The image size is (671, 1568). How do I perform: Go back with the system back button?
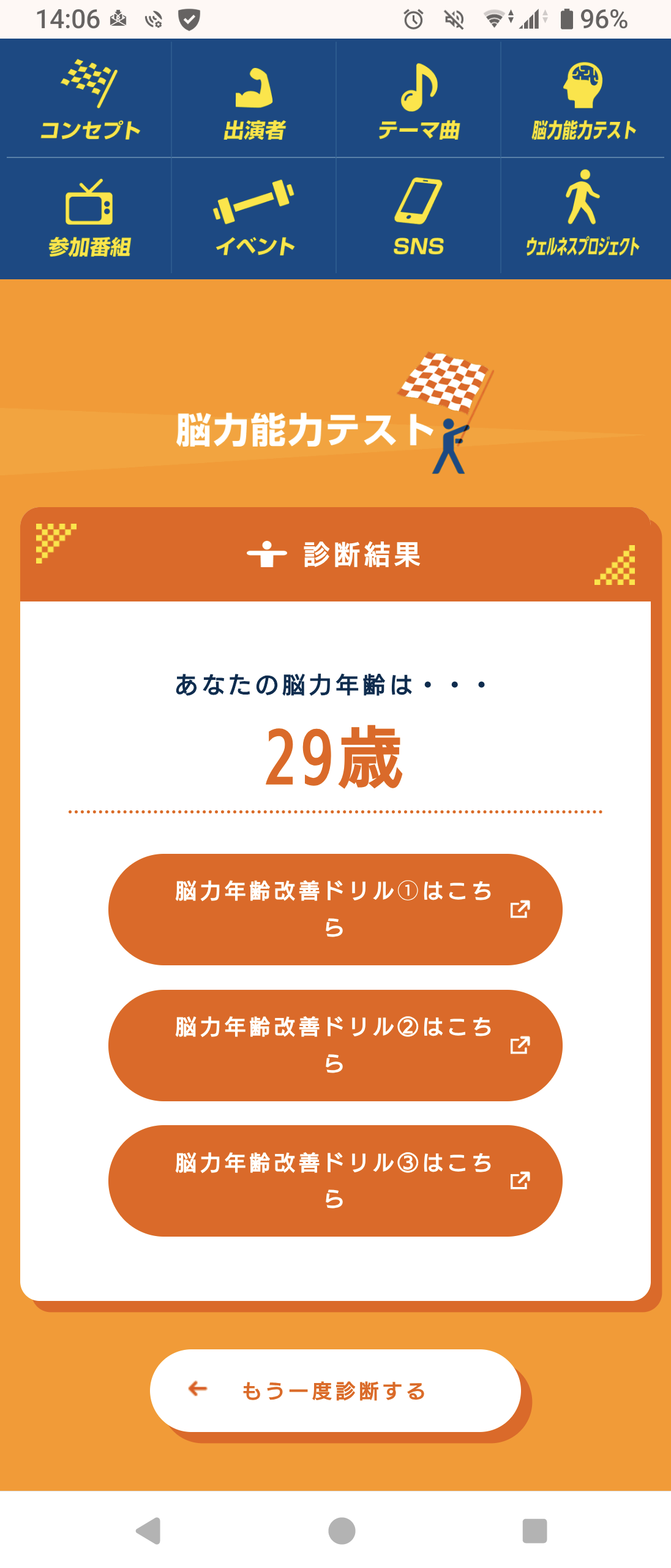[x=149, y=1531]
